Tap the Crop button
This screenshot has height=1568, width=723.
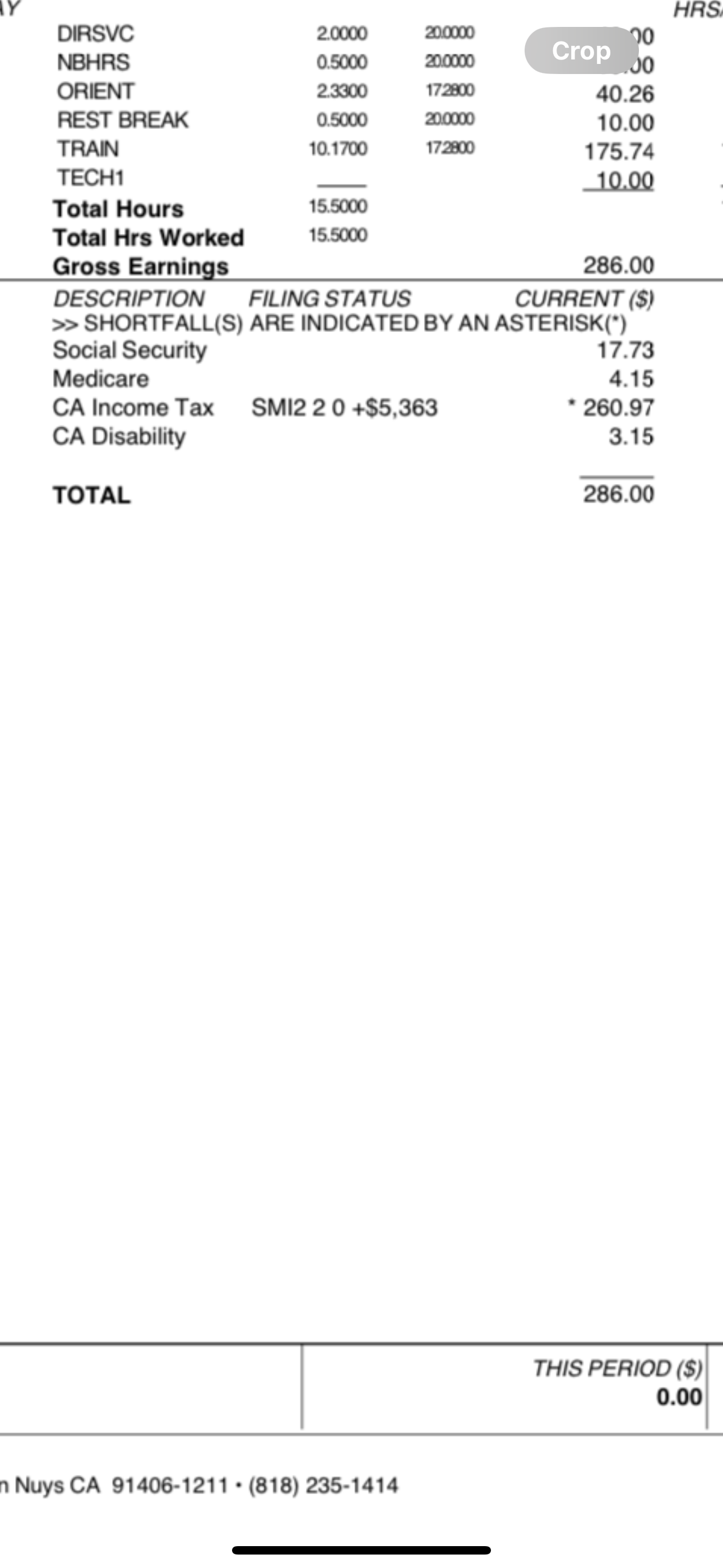coord(581,50)
